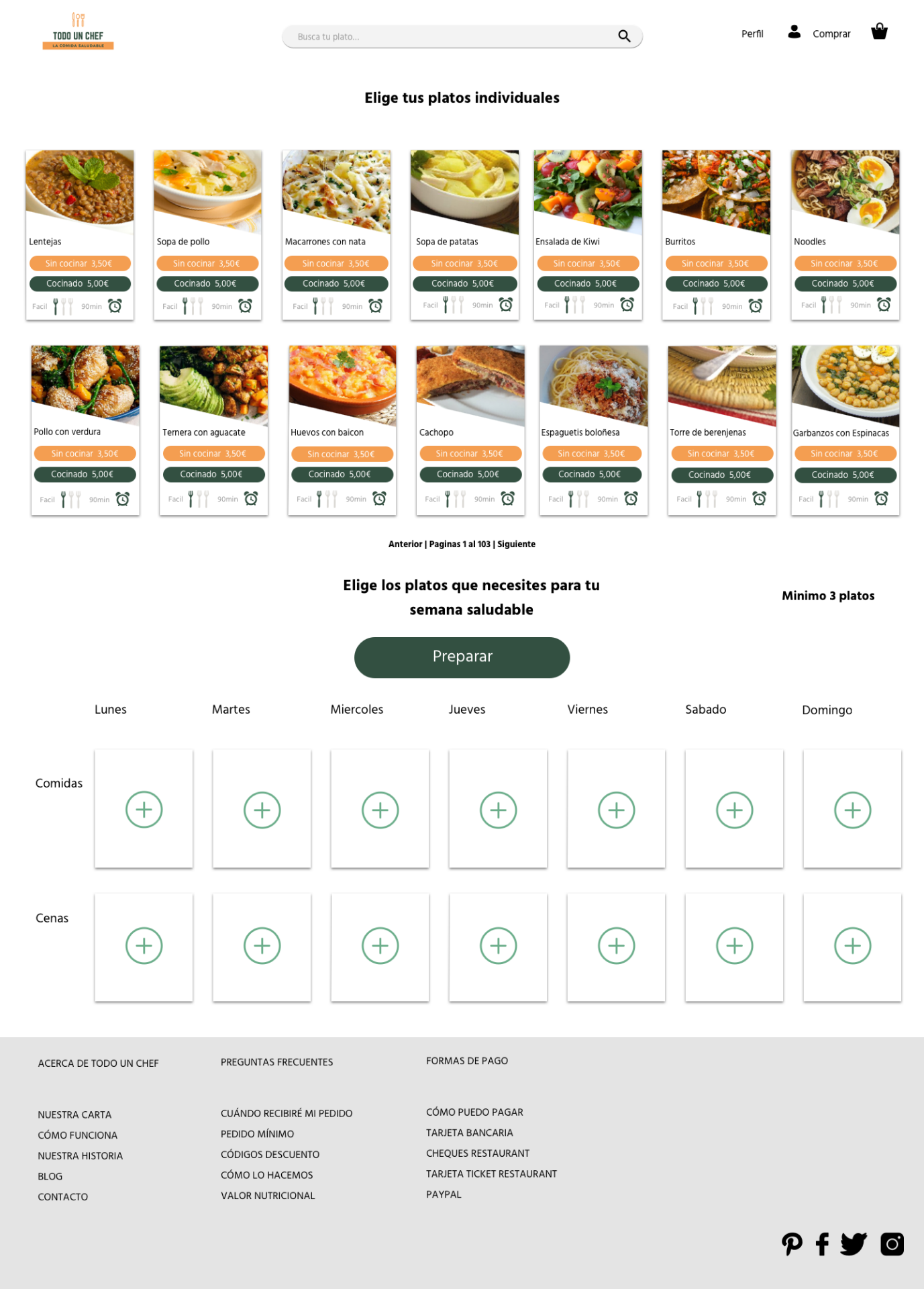
Task: Go back to the Anterior page
Action: click(405, 544)
